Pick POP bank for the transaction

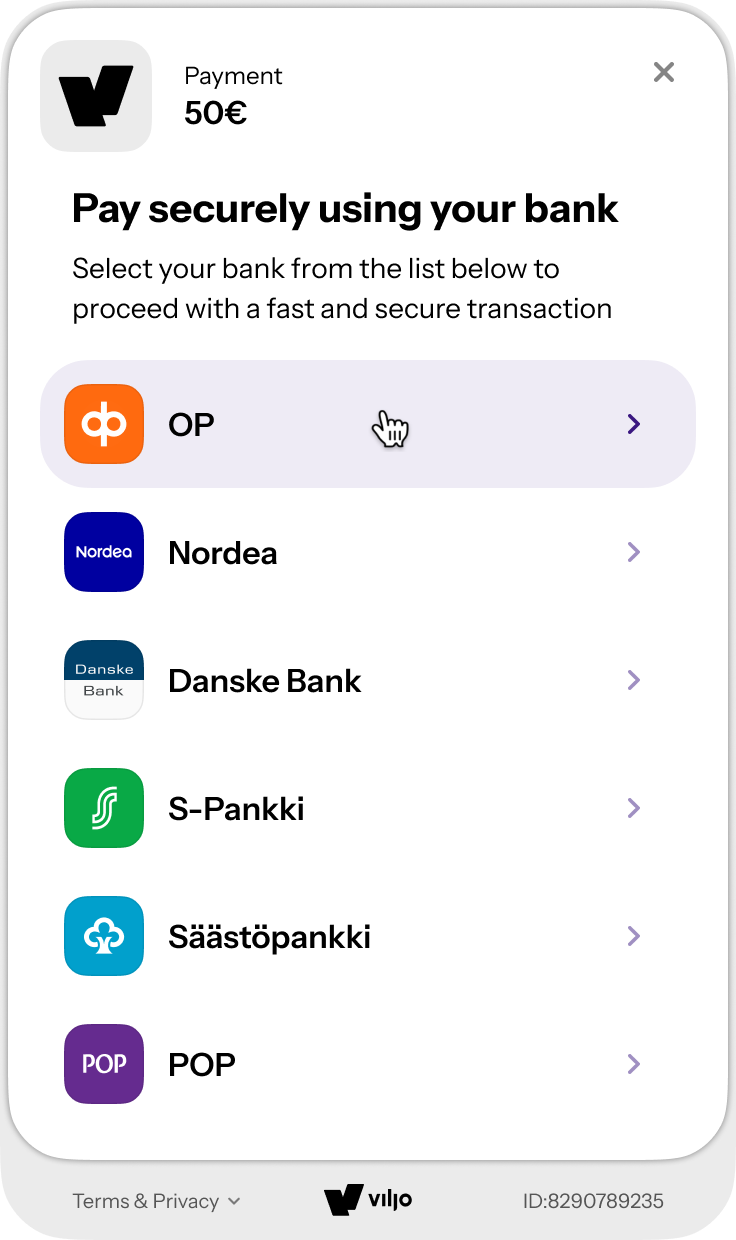tap(367, 1064)
